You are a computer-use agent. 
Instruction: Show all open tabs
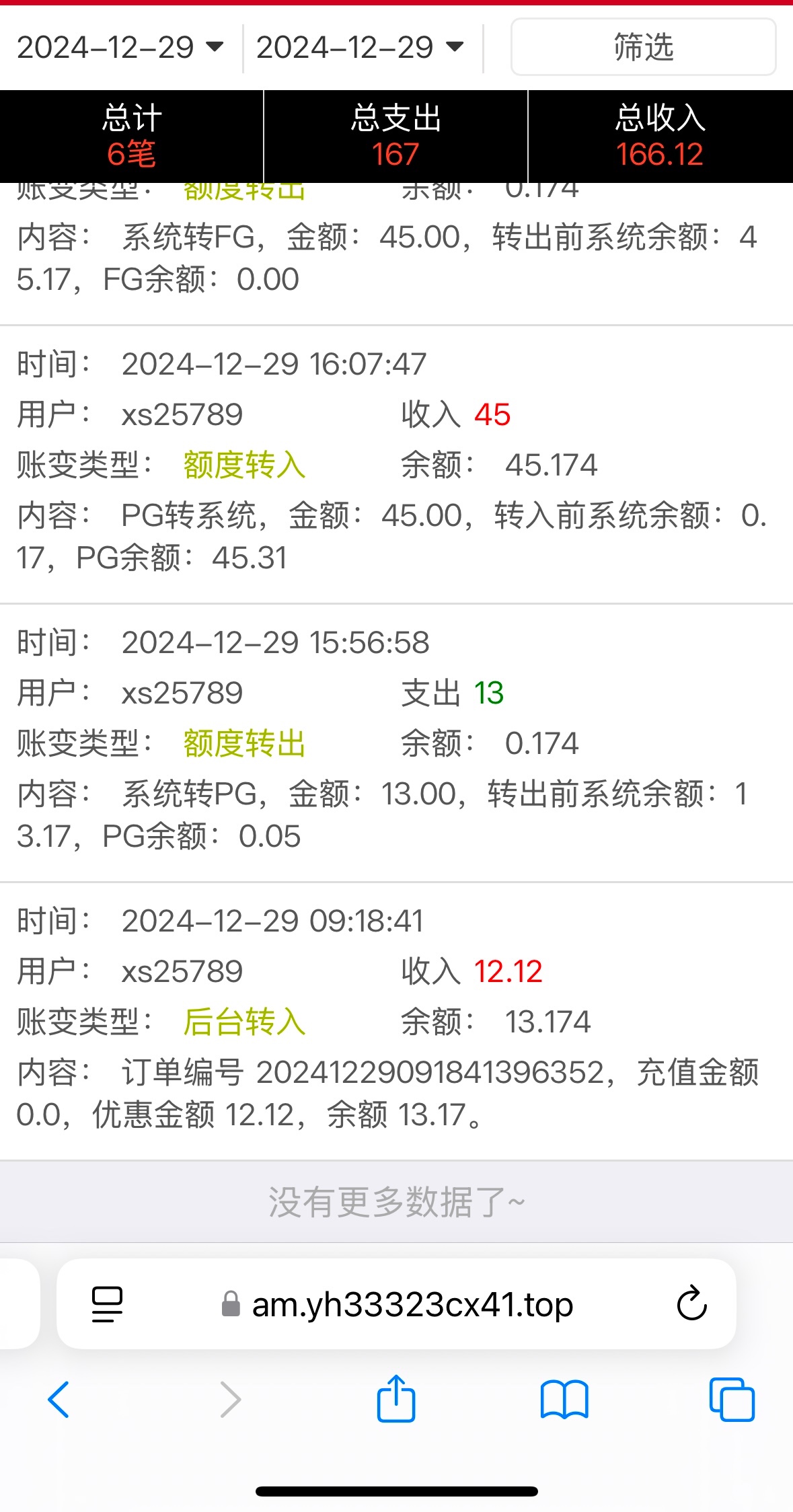point(732,1400)
